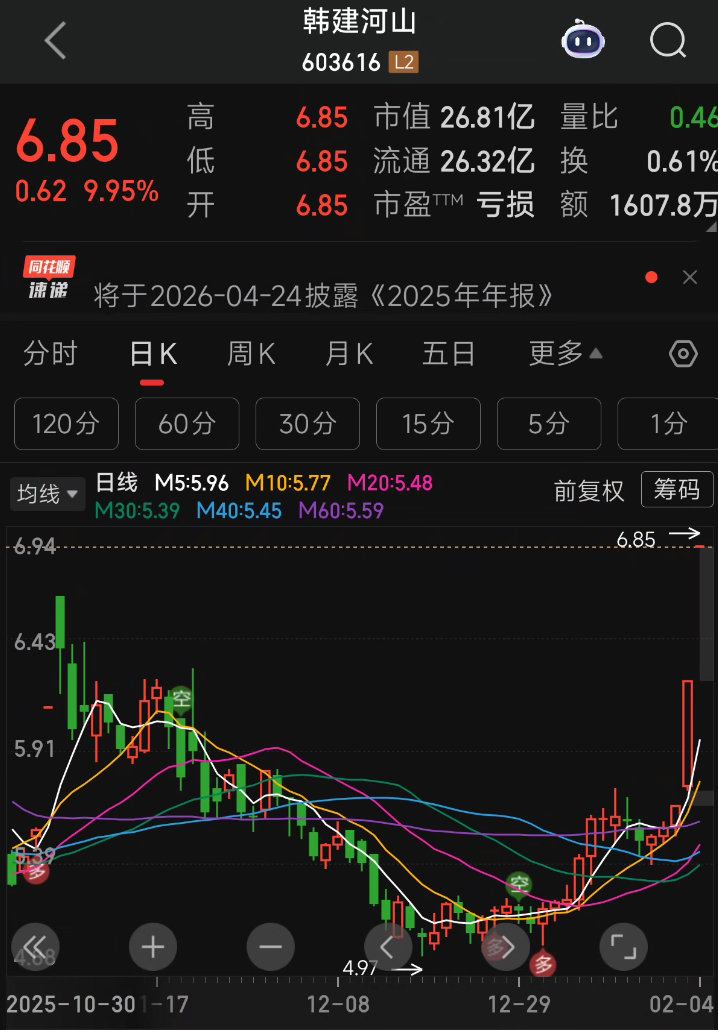Switch to the 周K weekly chart
This screenshot has width=718, height=1030.
tap(251, 354)
